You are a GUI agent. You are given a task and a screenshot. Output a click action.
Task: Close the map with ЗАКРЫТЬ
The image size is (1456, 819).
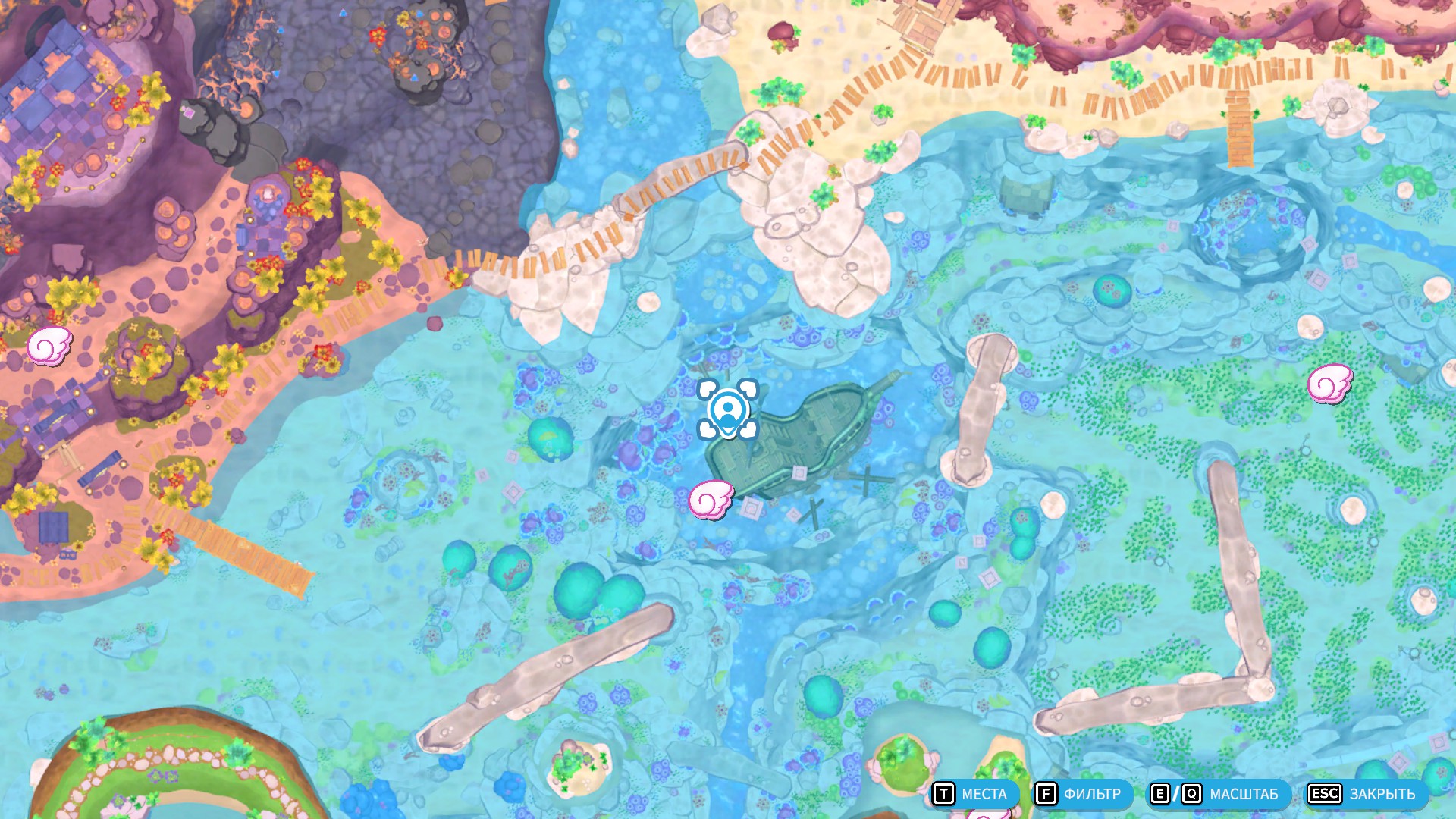(1367, 794)
